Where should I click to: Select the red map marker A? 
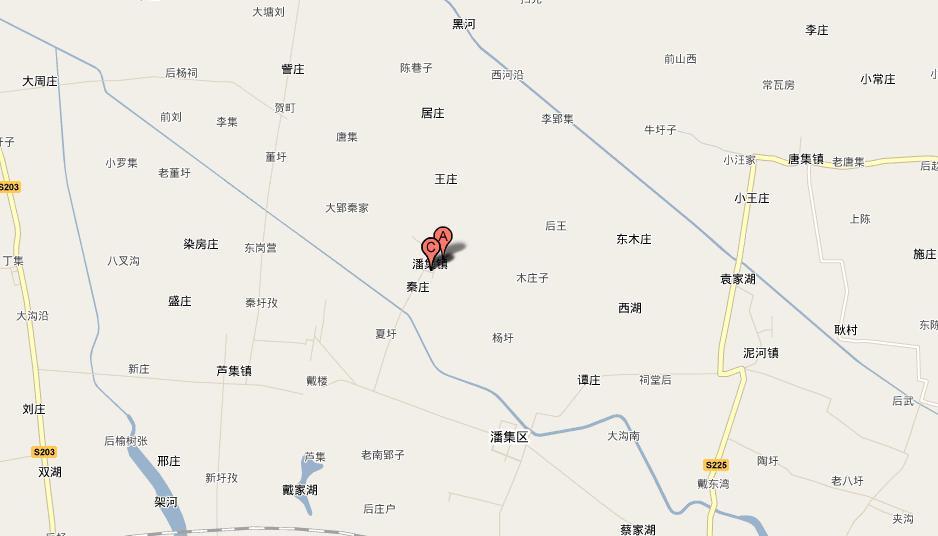click(444, 237)
